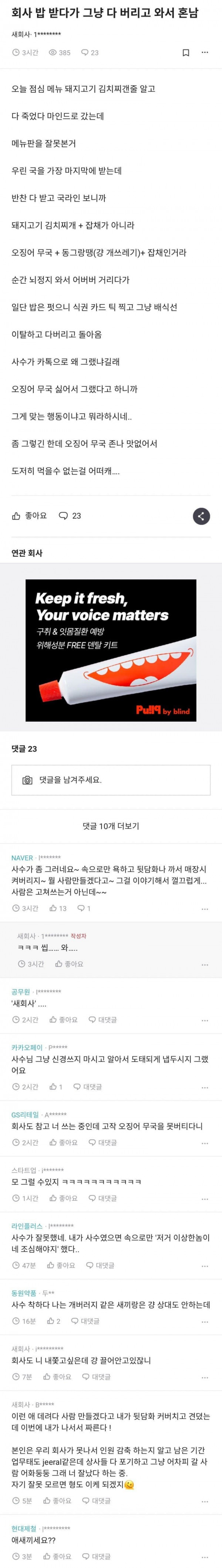Open the NAVER comment's more options

tap(205, 909)
